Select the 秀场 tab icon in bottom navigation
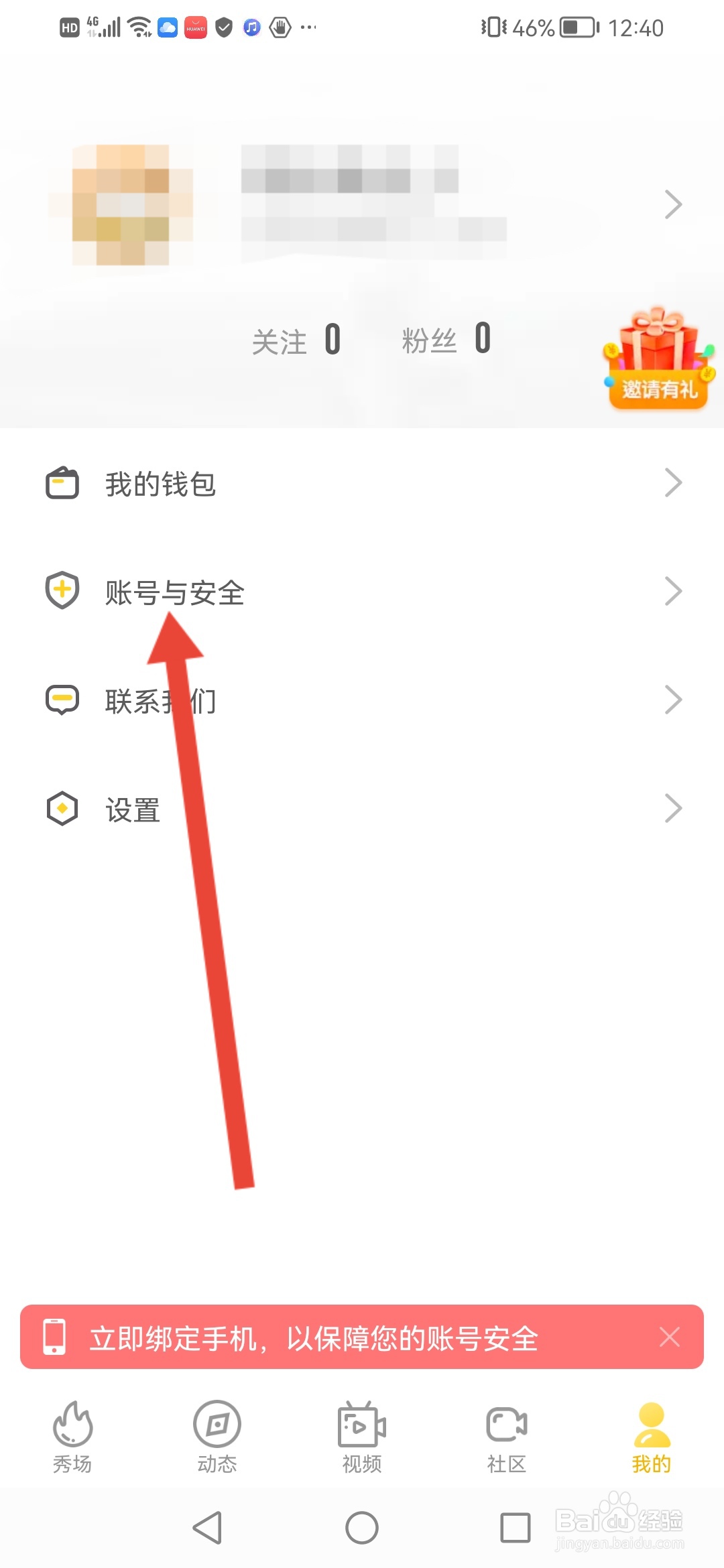The image size is (724, 1568). (x=72, y=1423)
